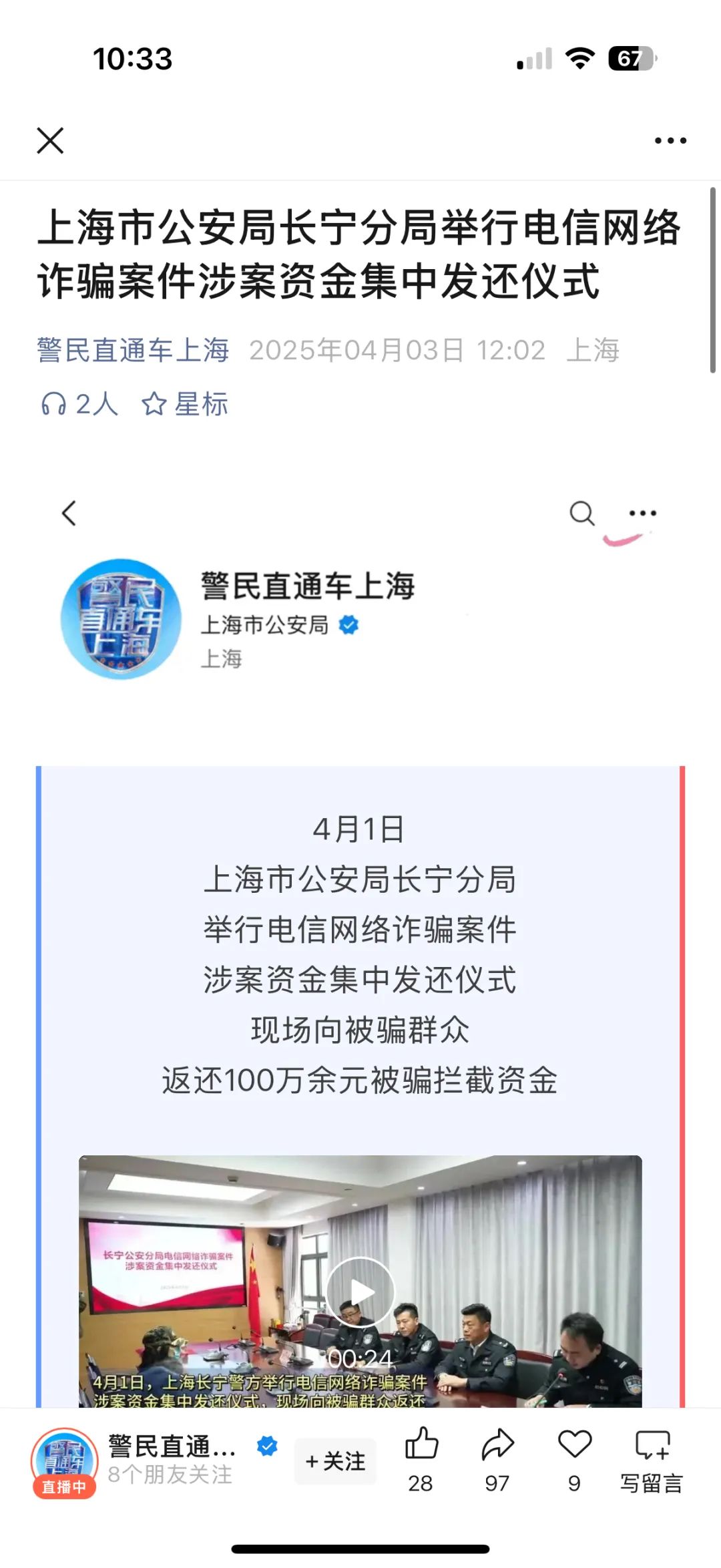
Task: Tap the back chevron in the article header
Action: [69, 513]
